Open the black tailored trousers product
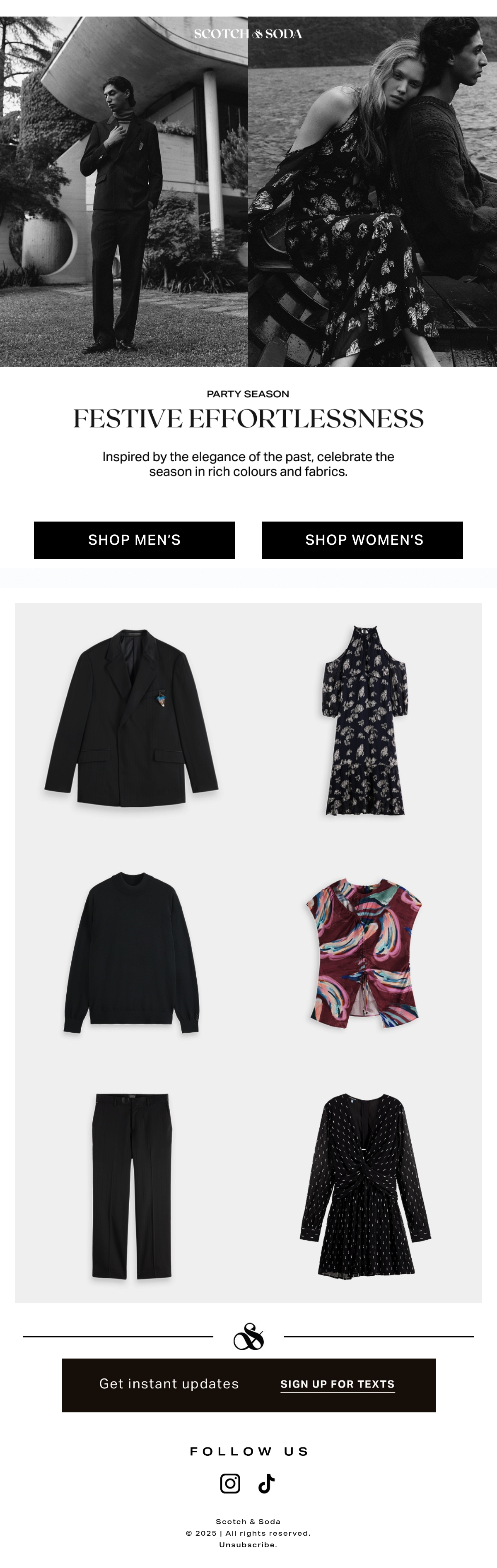Viewport: 497px width, 1568px height. [x=132, y=1186]
